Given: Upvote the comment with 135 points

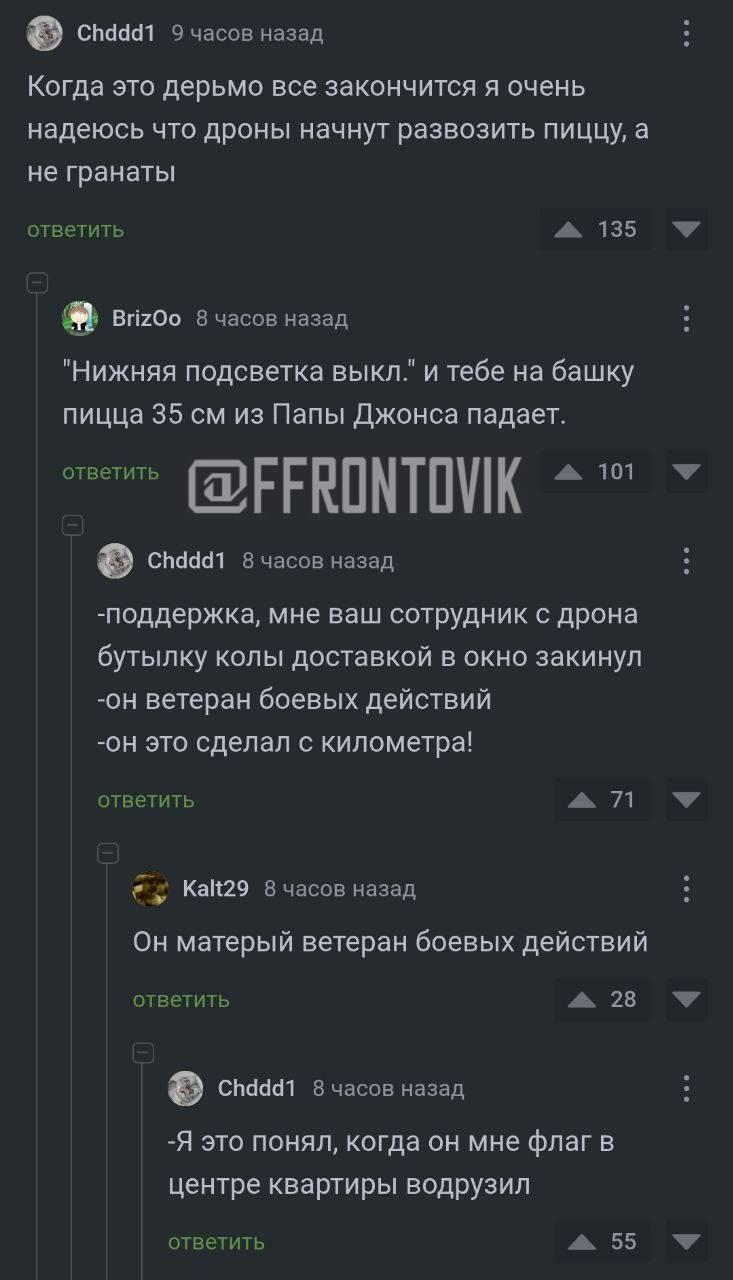Looking at the screenshot, I should (569, 230).
